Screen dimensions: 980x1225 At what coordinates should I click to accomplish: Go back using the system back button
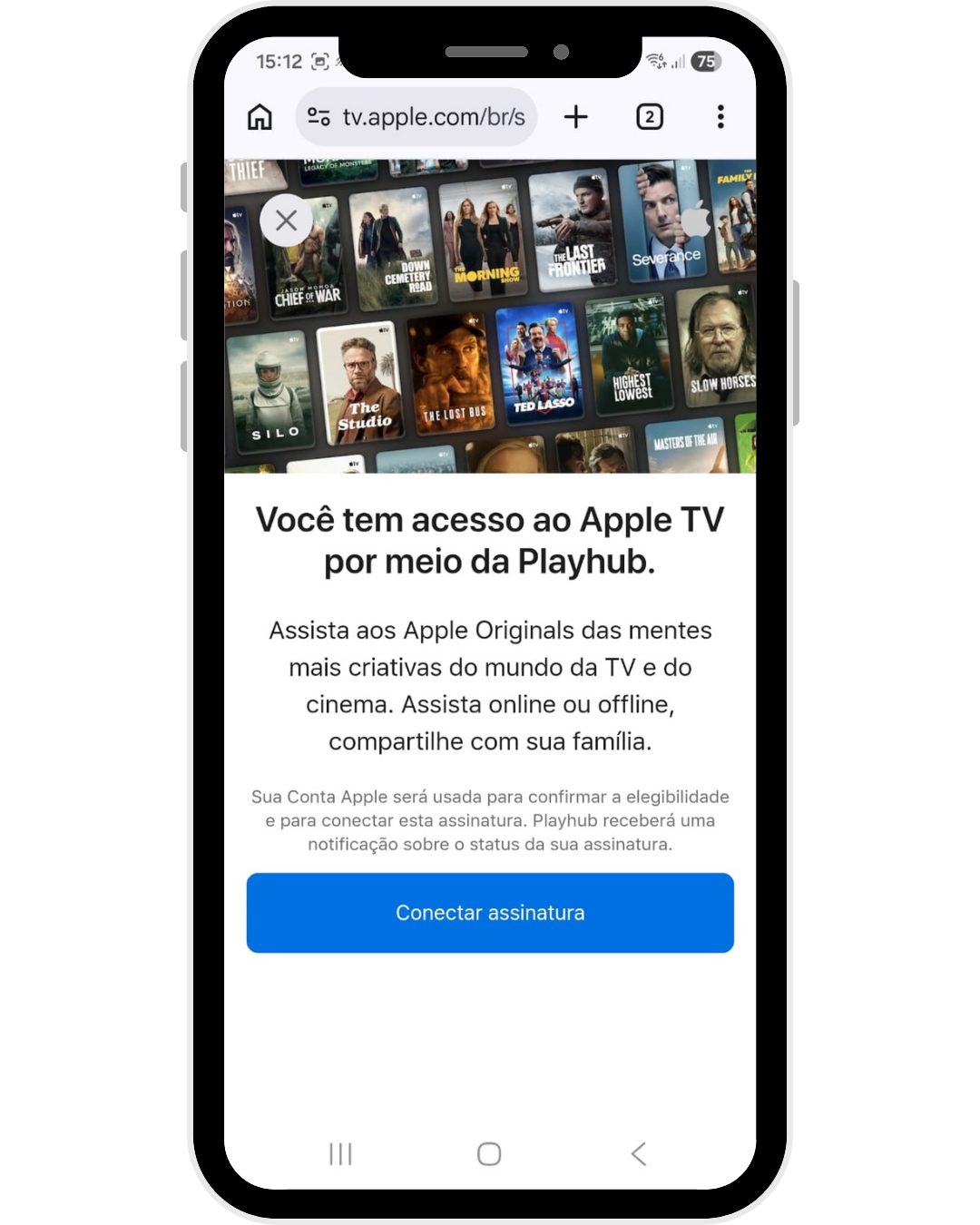point(639,1153)
